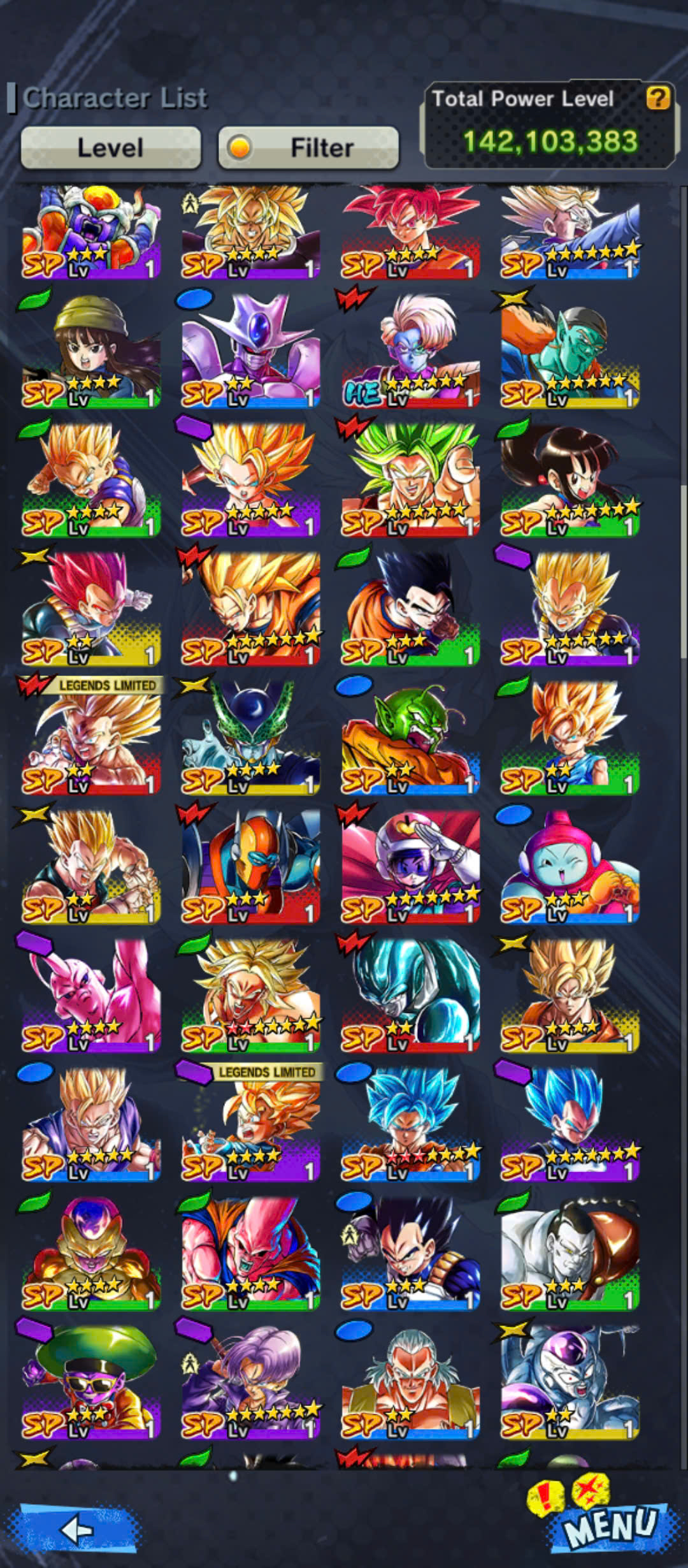Tap the Total Power Level help icon
688x1568 pixels.
pyautogui.click(x=658, y=98)
